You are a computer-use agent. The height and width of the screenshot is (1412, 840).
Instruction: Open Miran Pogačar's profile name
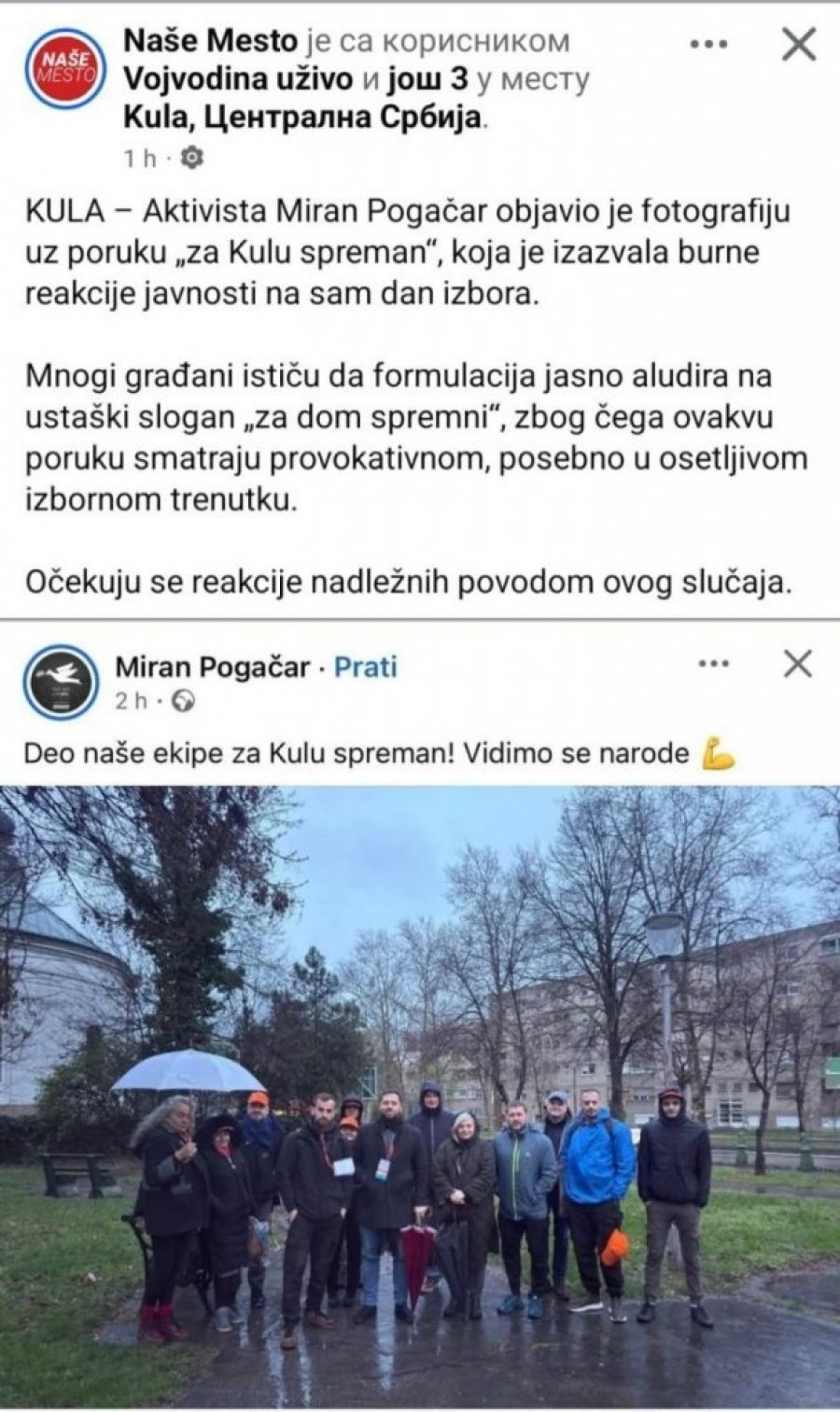point(212,666)
